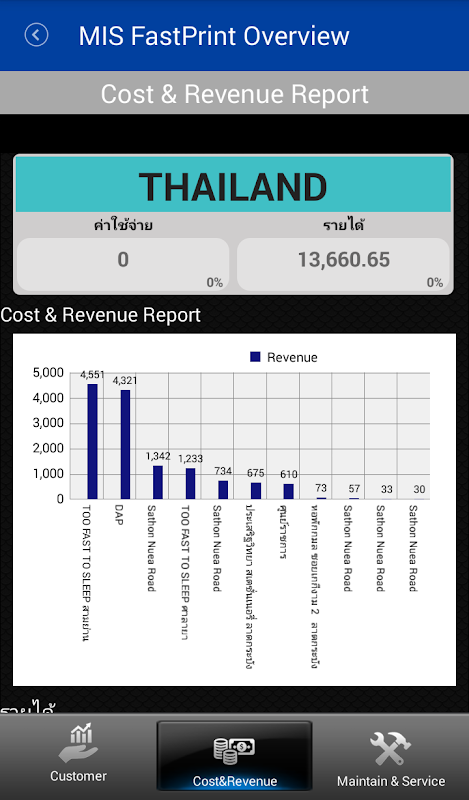The height and width of the screenshot is (800, 469).
Task: Go back using the header arrow
Action: click(36, 35)
